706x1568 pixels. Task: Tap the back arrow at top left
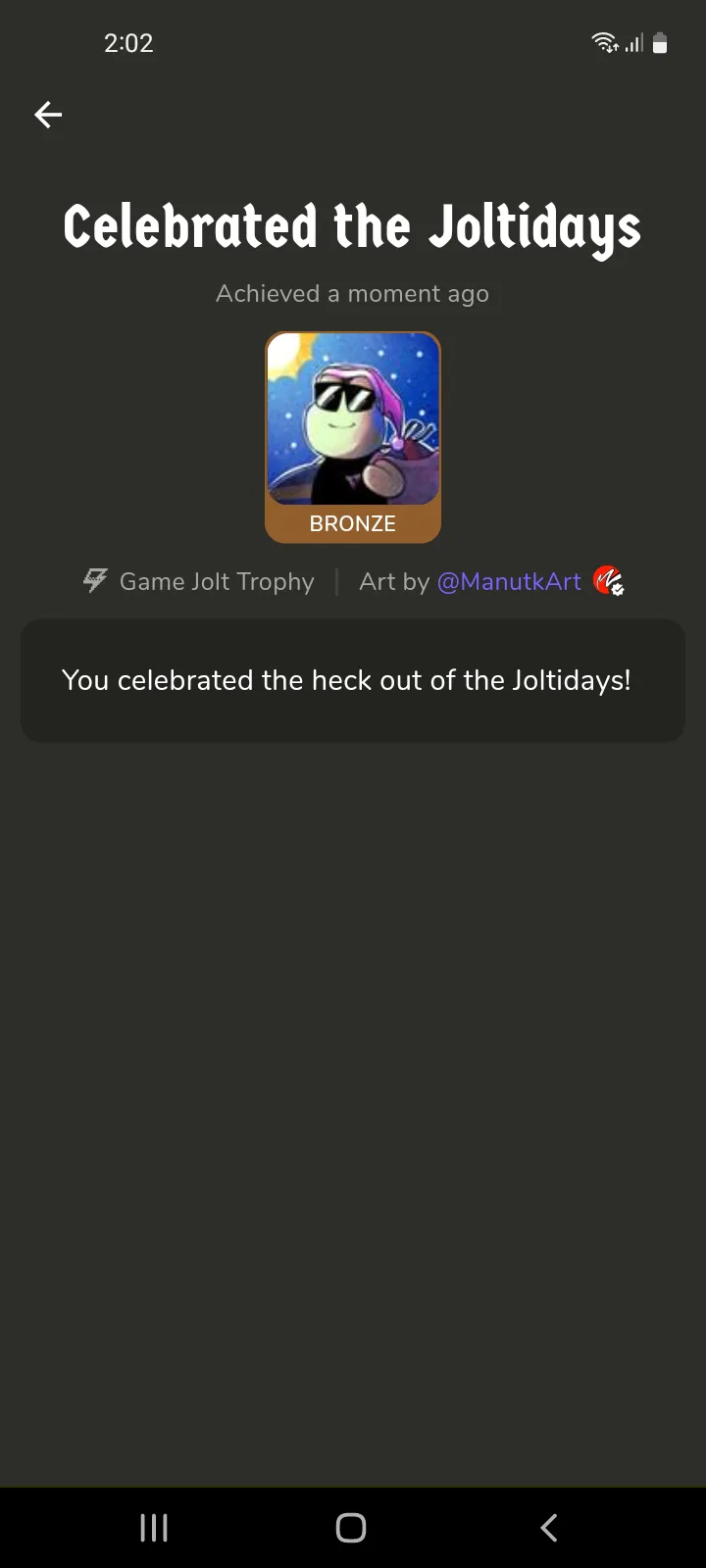pyautogui.click(x=48, y=115)
